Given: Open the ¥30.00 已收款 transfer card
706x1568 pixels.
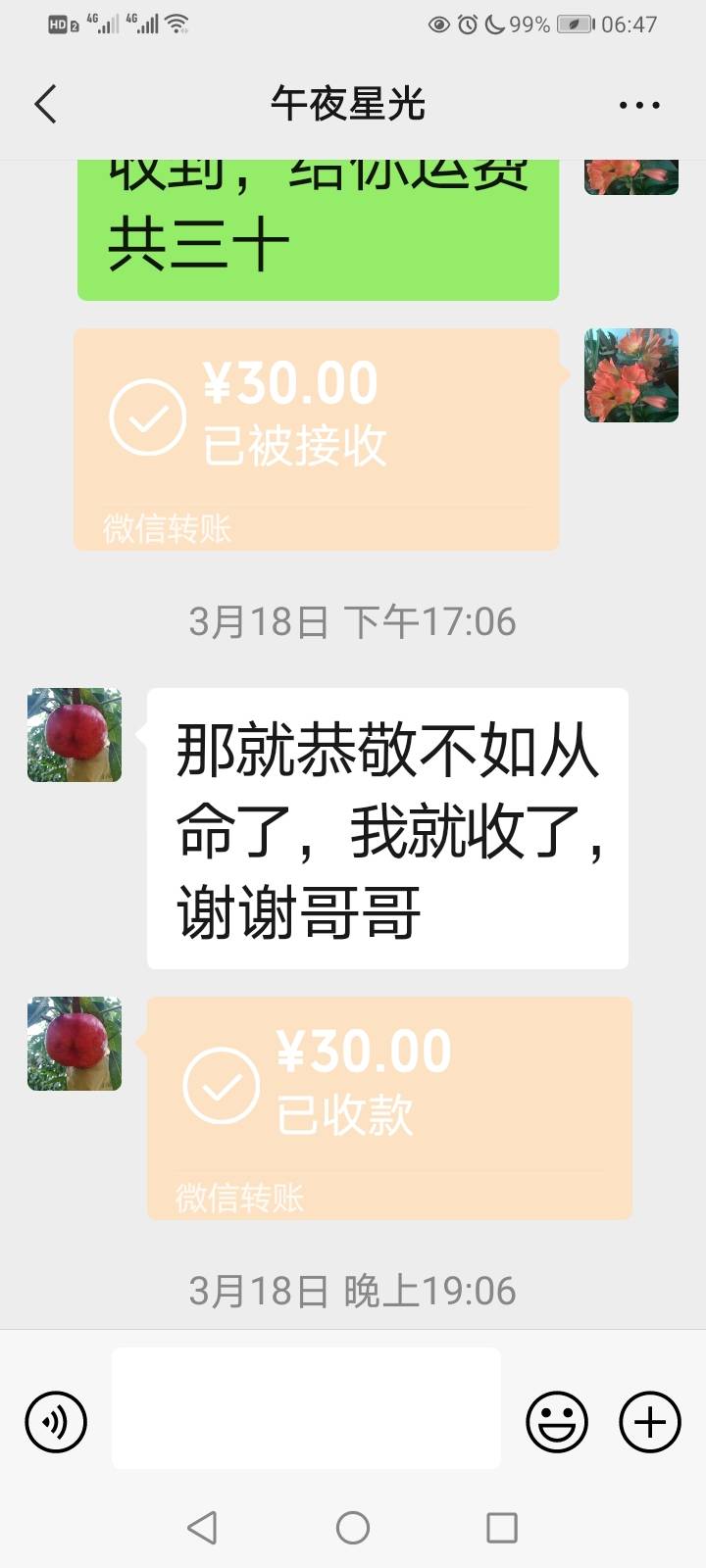Looking at the screenshot, I should [x=389, y=1107].
